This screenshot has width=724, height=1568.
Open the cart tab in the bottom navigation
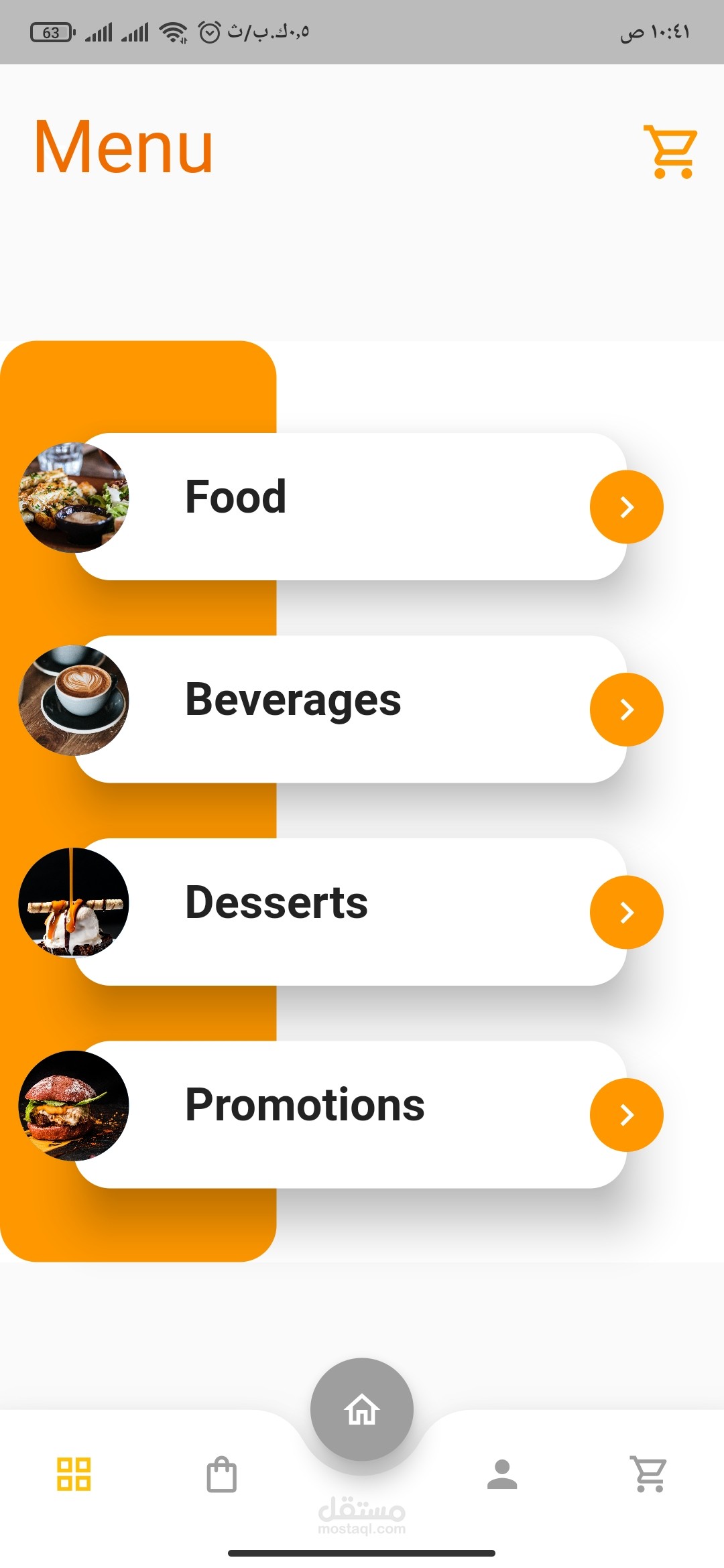649,1474
